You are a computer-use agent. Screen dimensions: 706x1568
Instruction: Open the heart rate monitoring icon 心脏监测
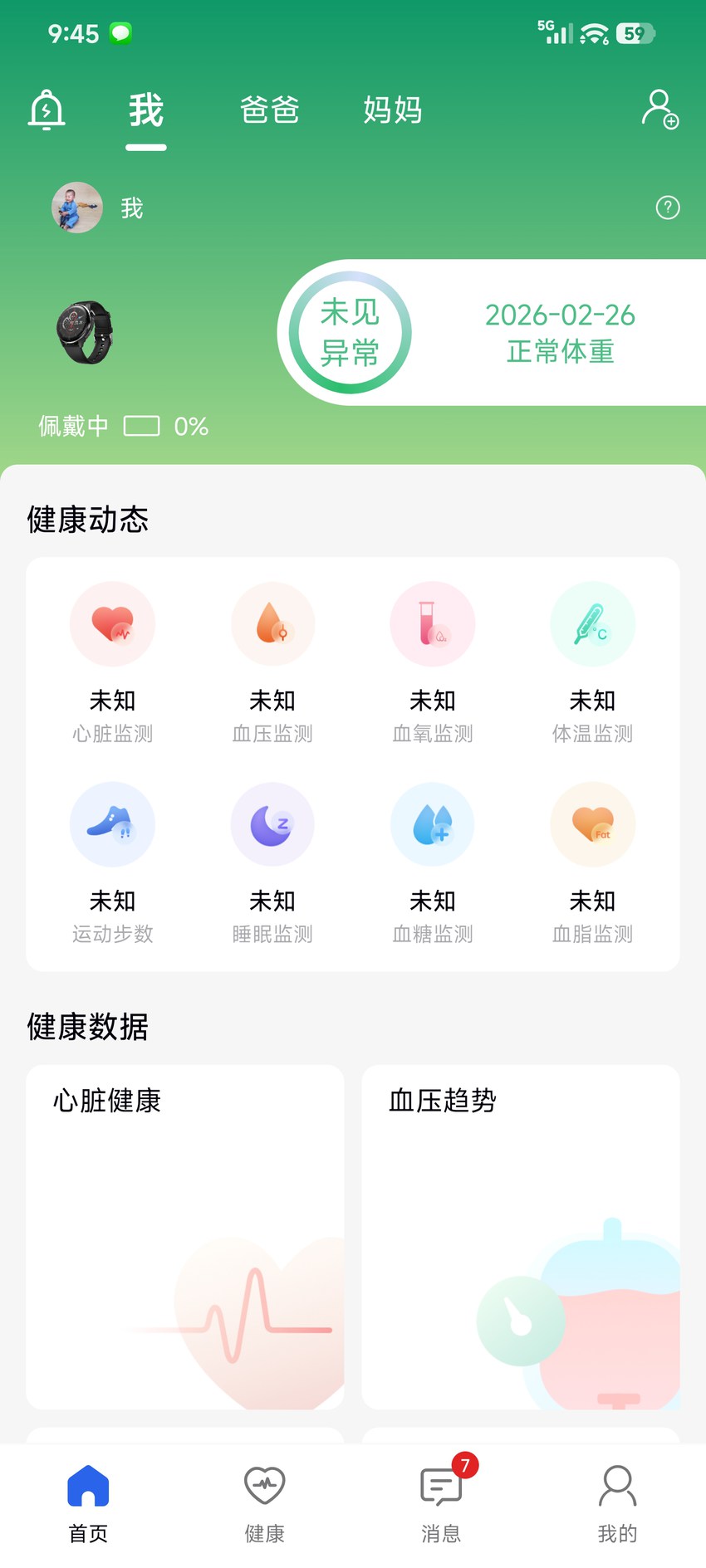tap(113, 623)
